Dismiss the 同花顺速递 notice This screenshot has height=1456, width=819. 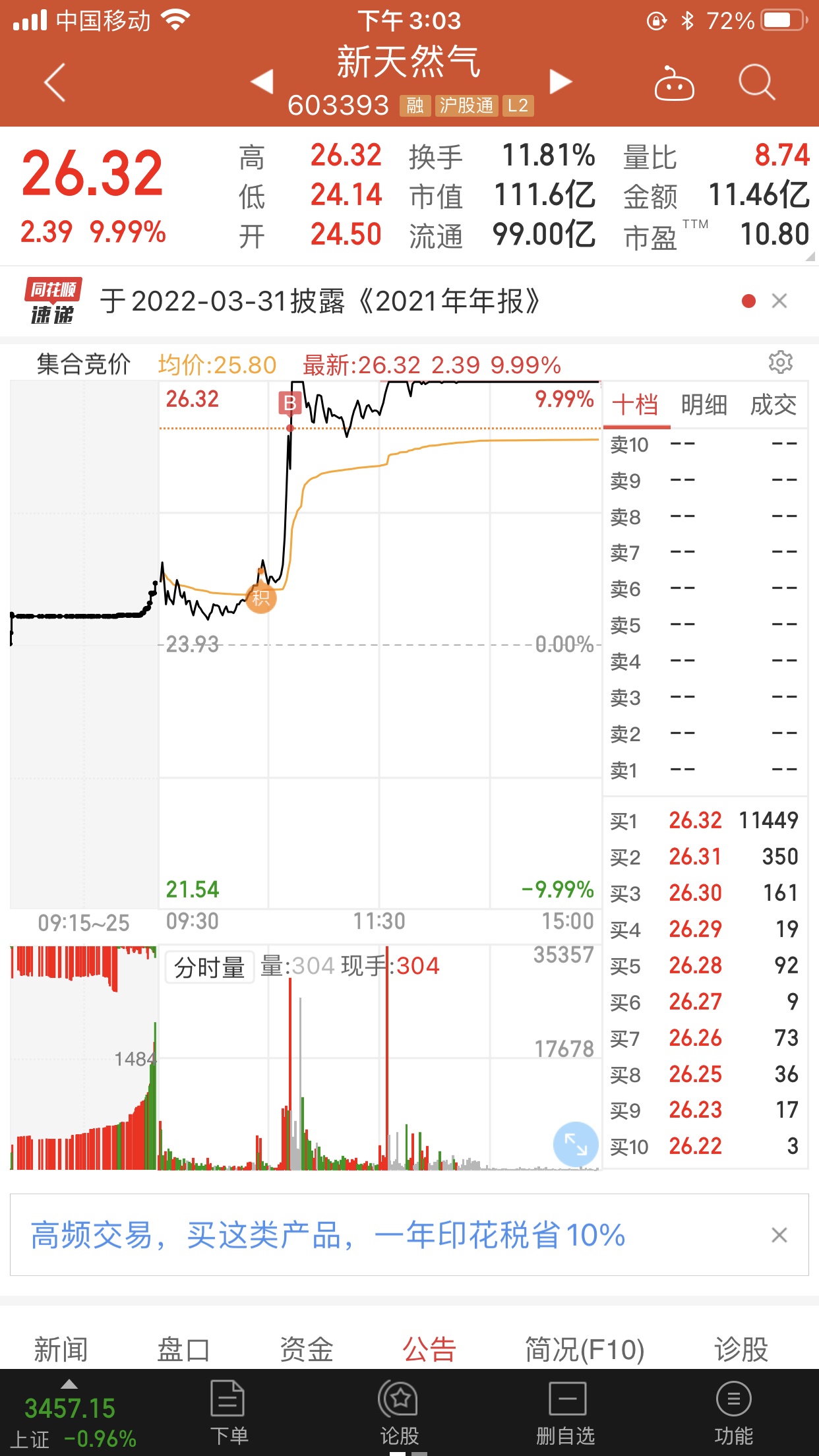779,301
